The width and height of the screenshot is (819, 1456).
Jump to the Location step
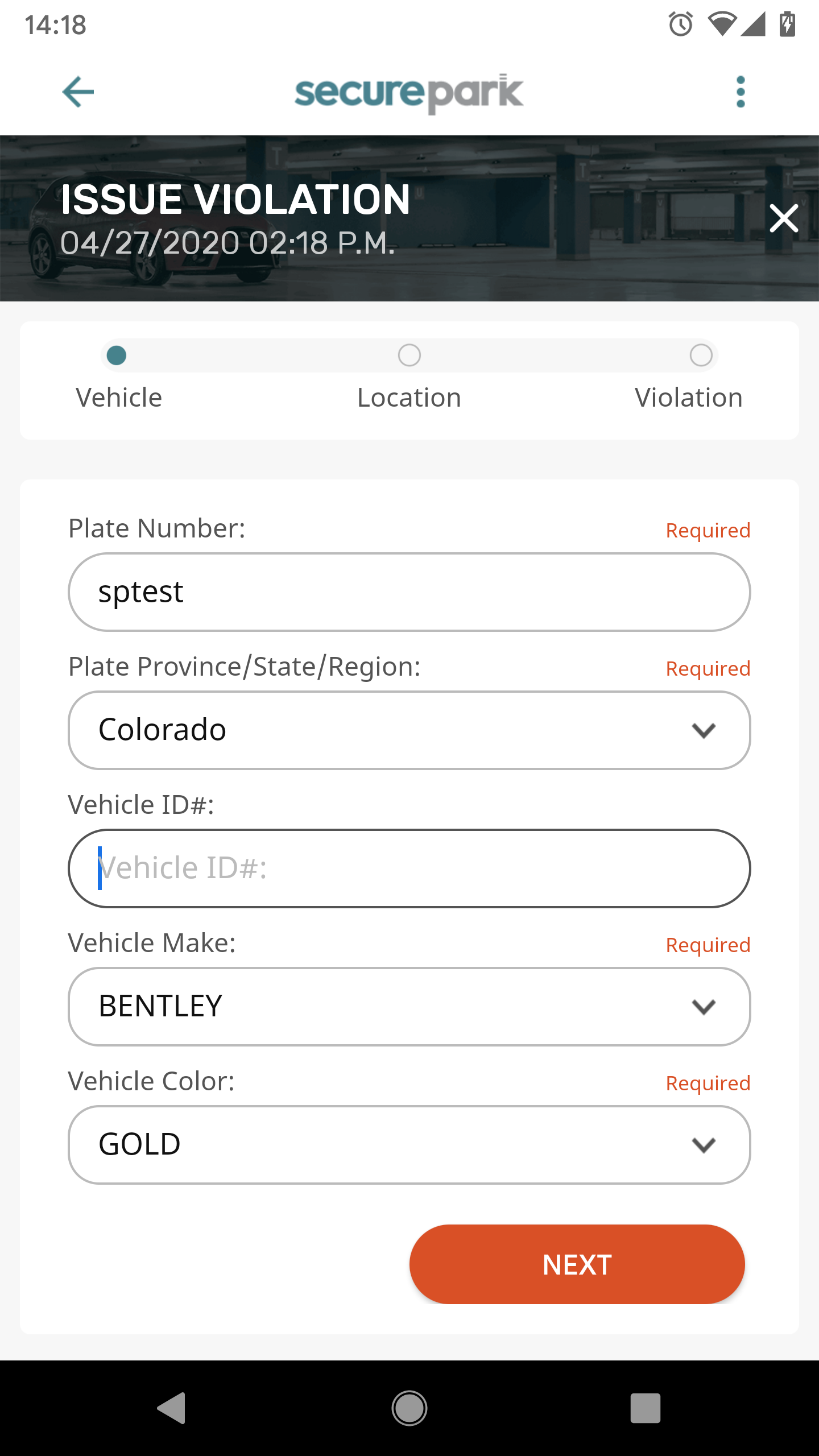(x=409, y=356)
